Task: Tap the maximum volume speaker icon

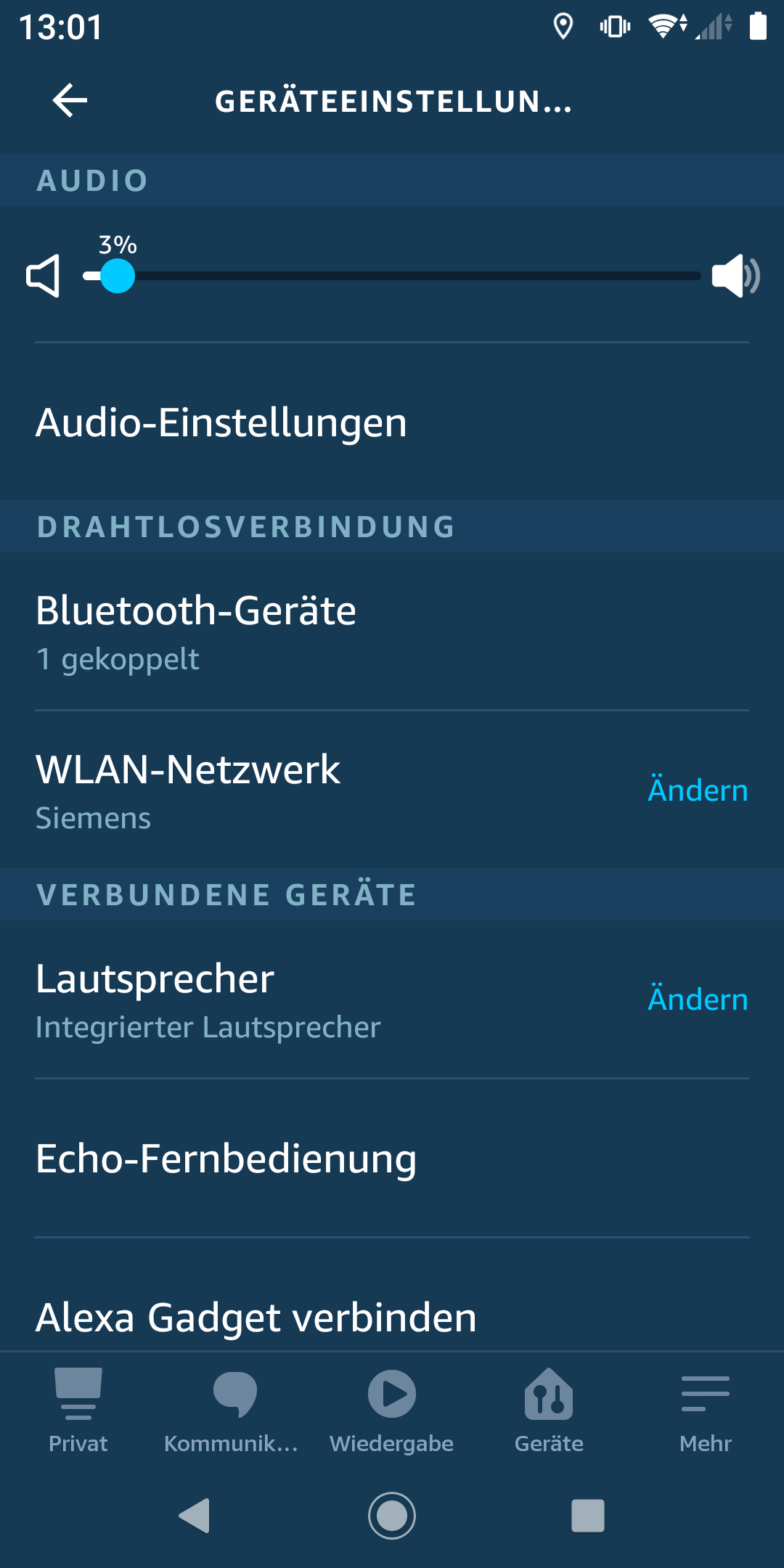Action: pos(736,277)
